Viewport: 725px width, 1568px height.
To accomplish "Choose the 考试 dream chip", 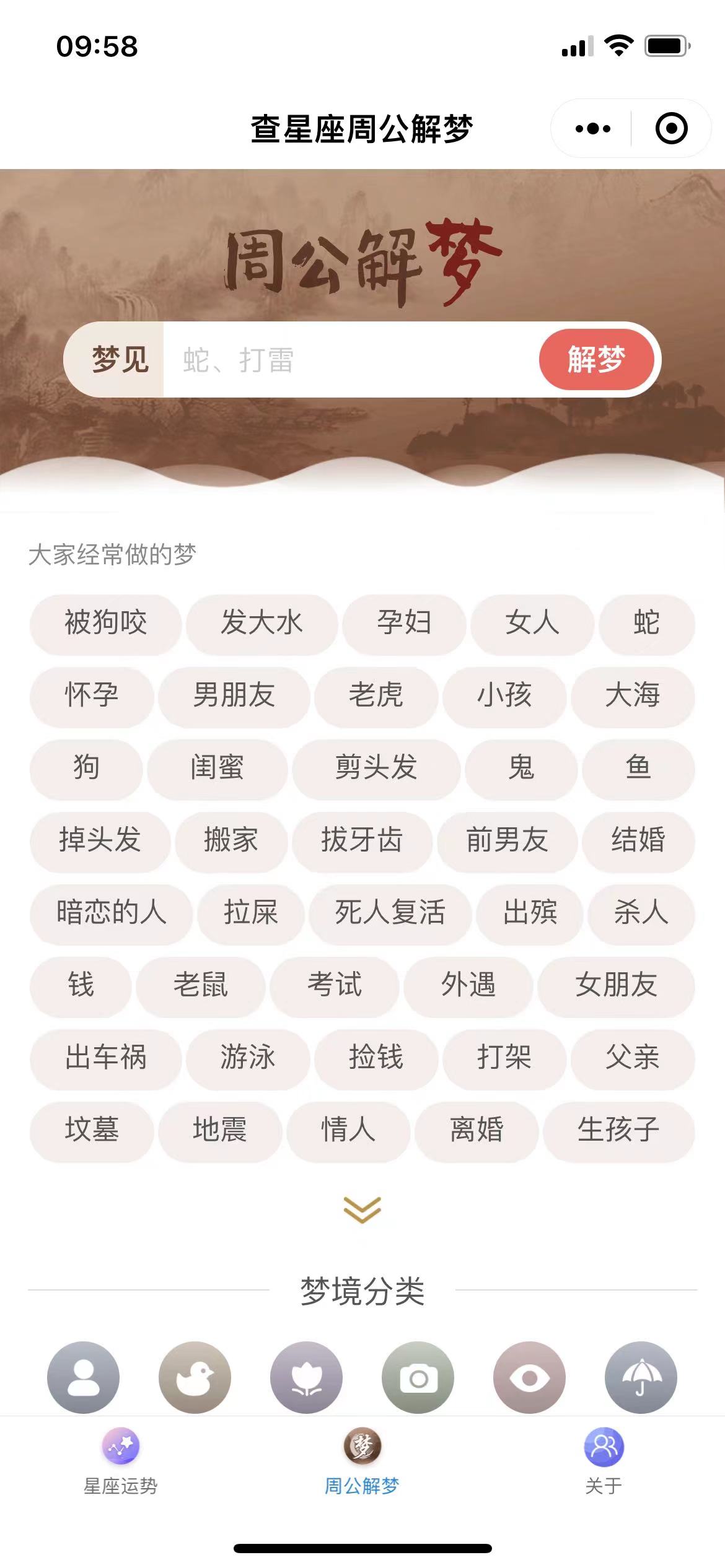I will 335,985.
